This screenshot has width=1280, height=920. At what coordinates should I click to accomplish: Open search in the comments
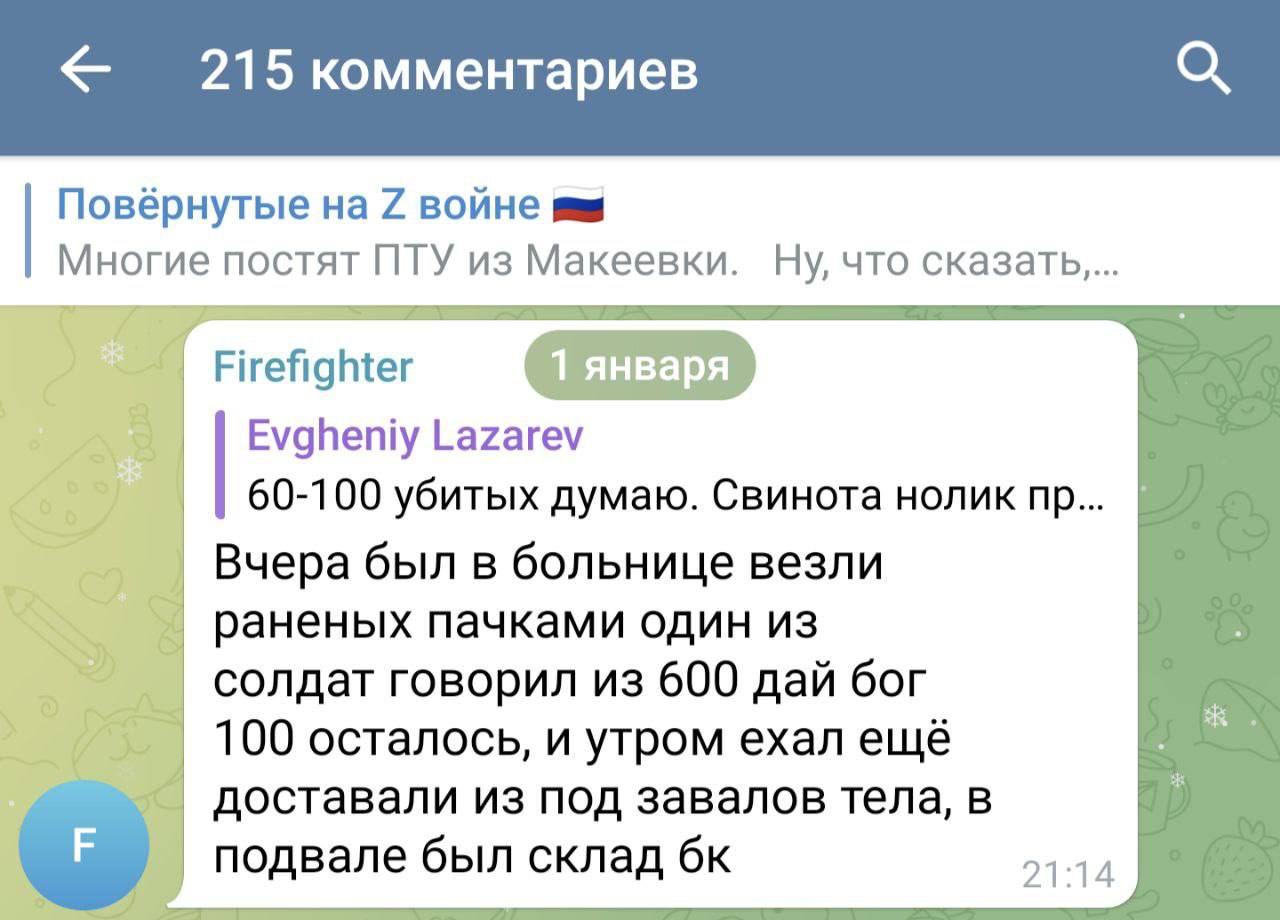pos(1203,72)
